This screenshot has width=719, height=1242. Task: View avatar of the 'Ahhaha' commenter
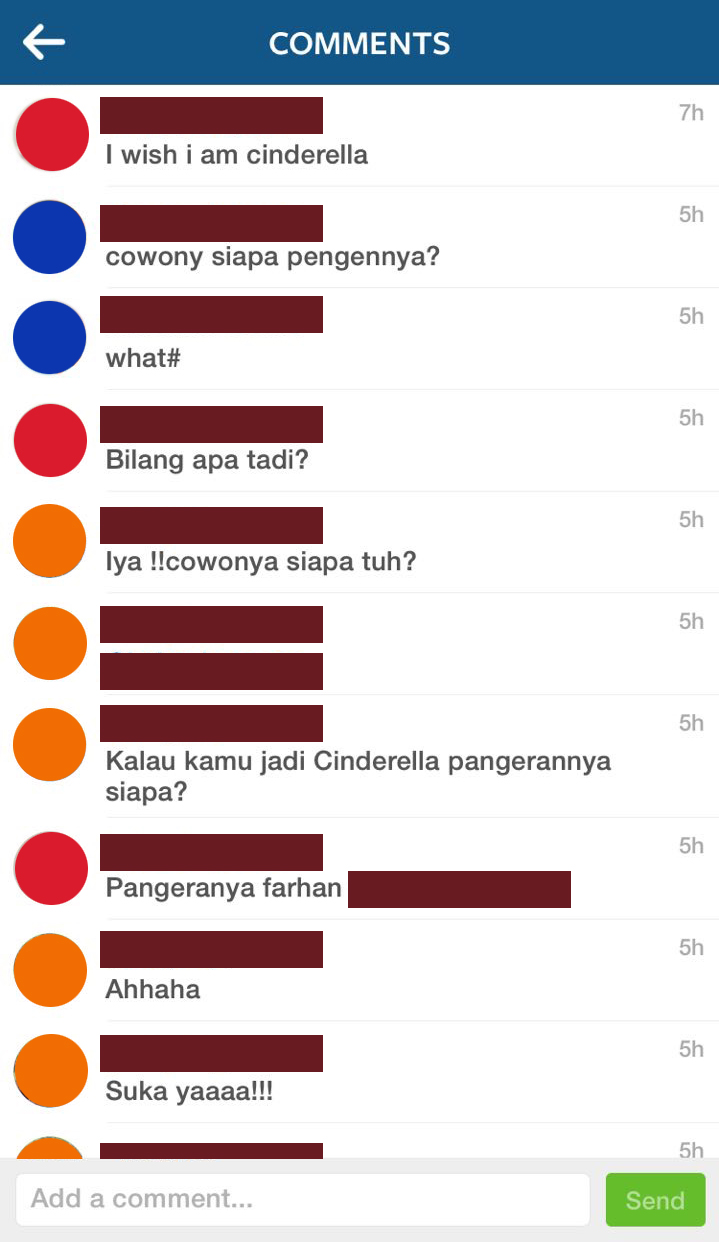(x=50, y=970)
